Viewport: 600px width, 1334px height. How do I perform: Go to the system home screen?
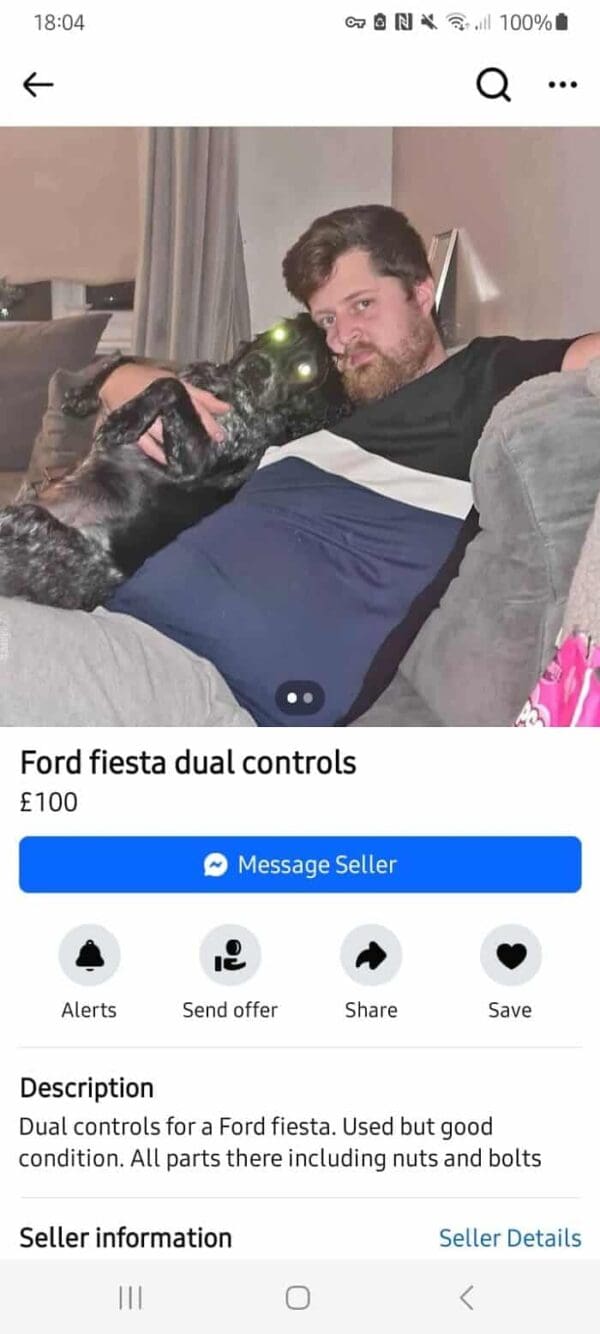[x=297, y=1298]
